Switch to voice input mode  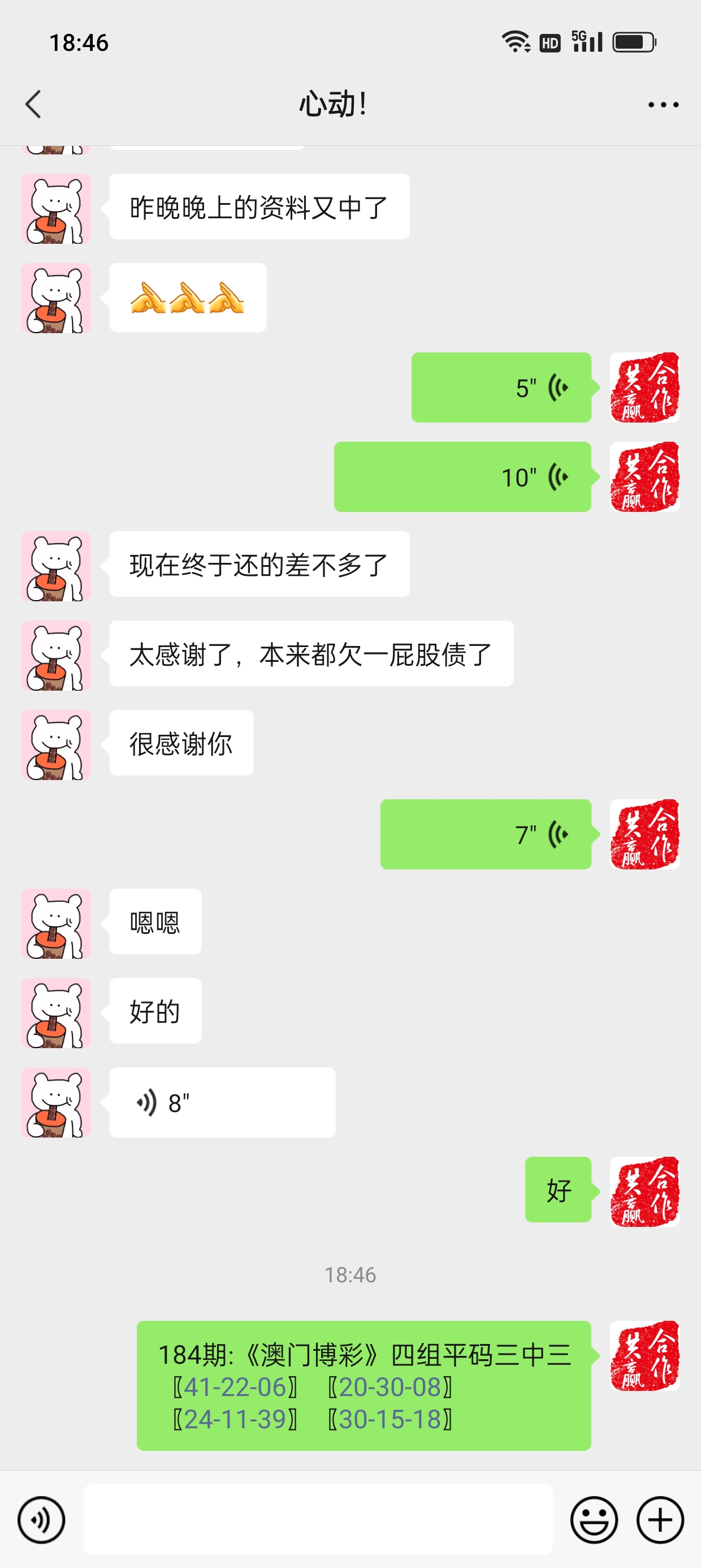click(x=41, y=1520)
